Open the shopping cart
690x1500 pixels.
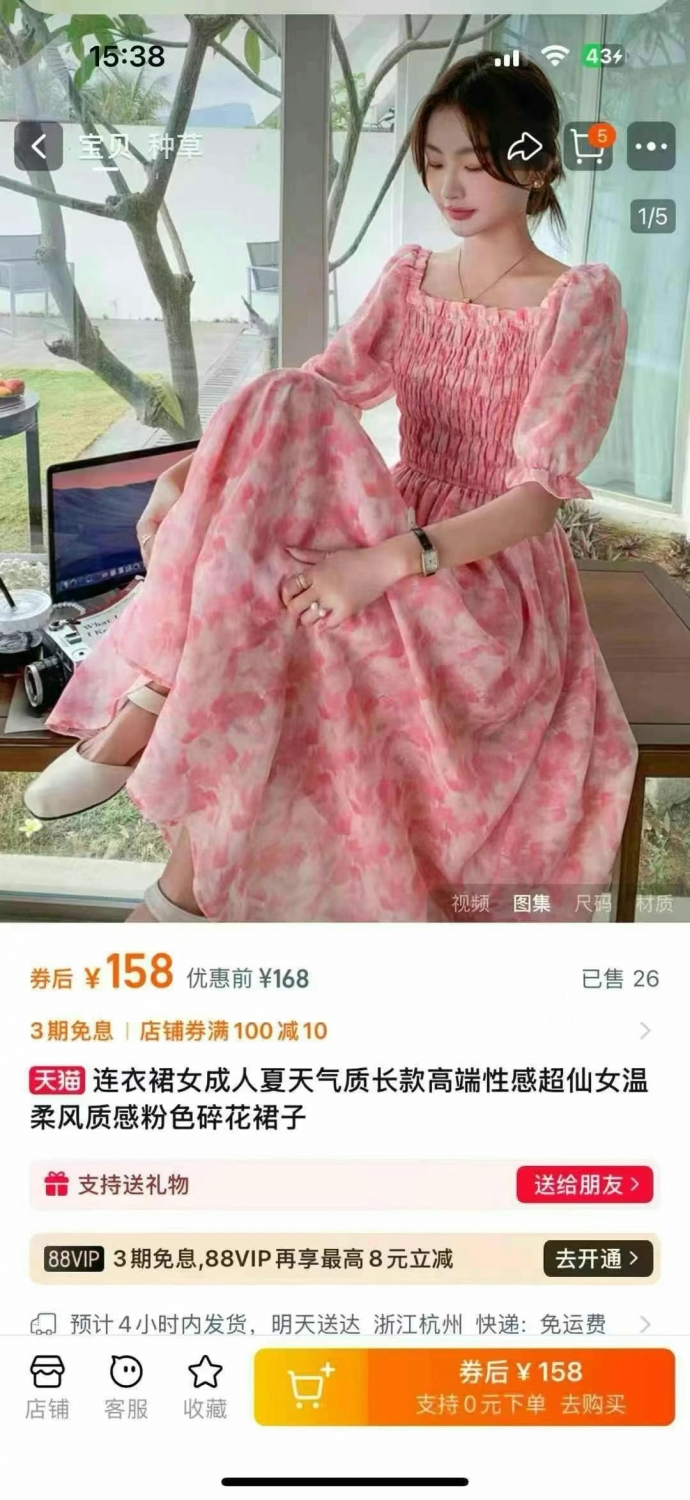click(588, 146)
